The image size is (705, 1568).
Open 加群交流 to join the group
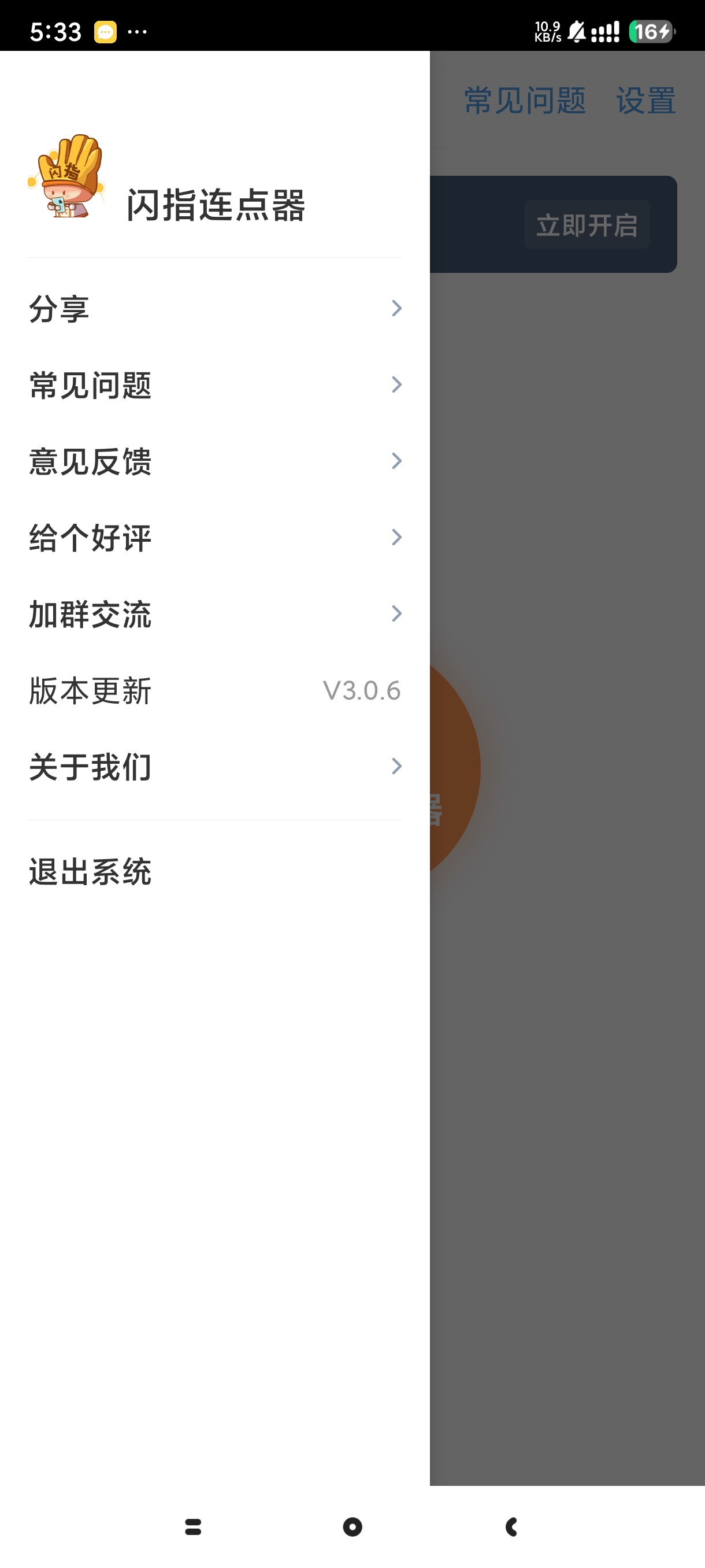[x=214, y=613]
